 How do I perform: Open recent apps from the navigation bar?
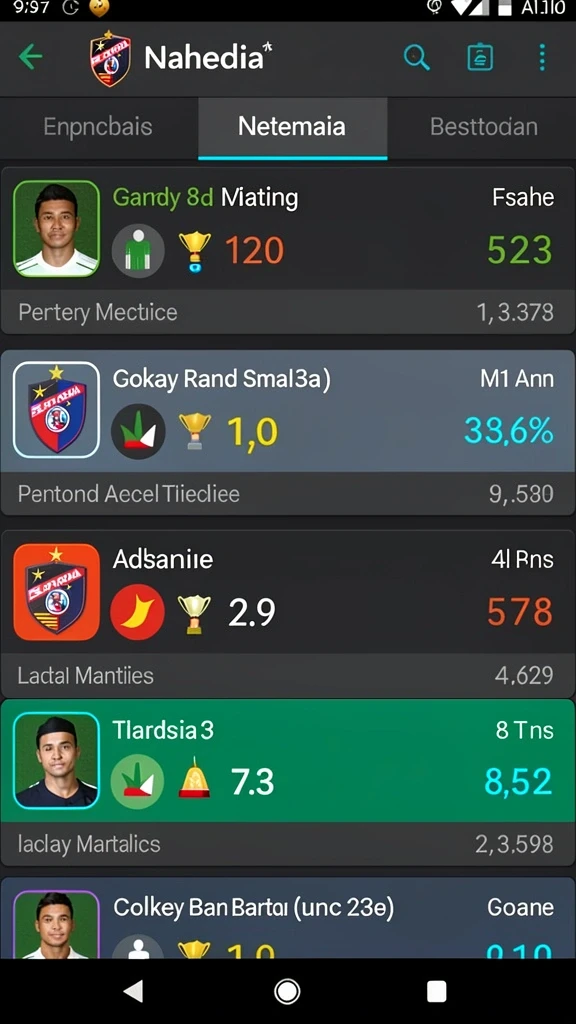tap(436, 991)
